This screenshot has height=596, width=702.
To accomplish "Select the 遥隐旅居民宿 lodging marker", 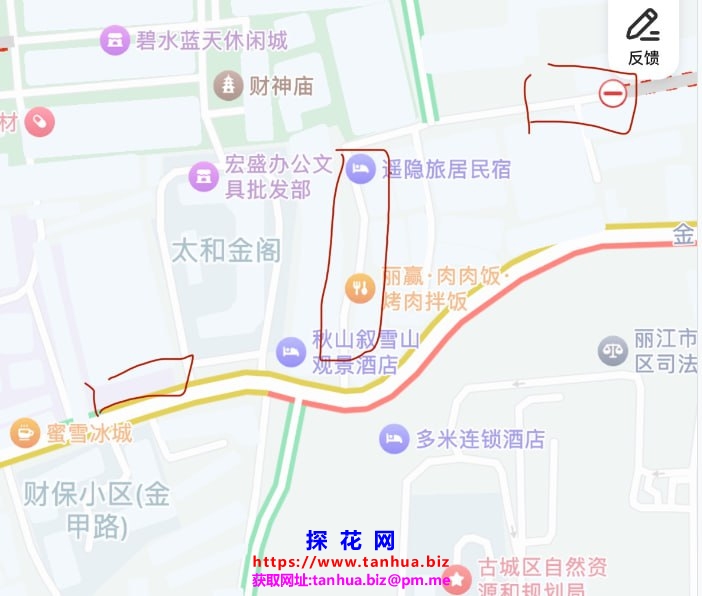I will tap(360, 169).
